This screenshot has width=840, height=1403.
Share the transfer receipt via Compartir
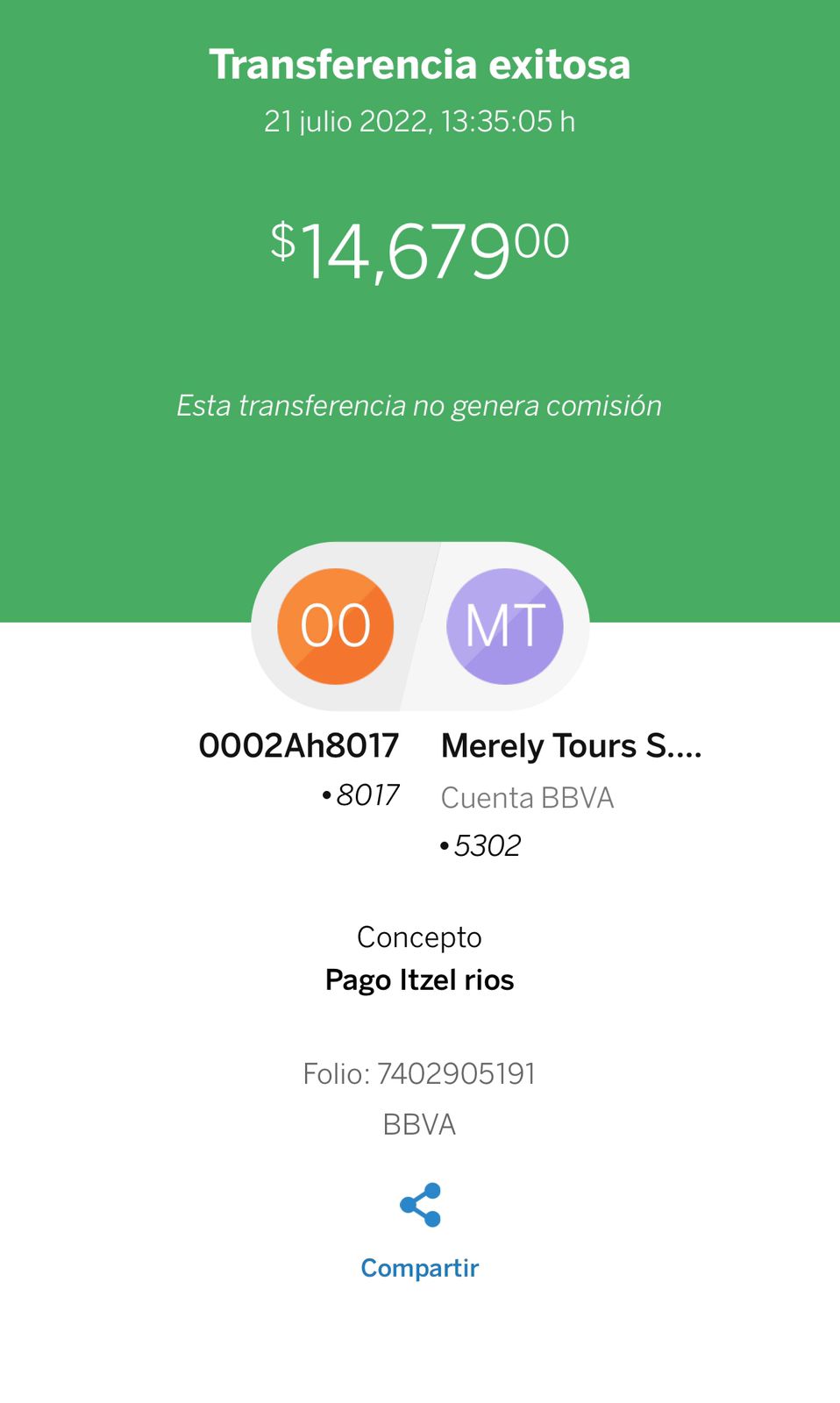(419, 1230)
